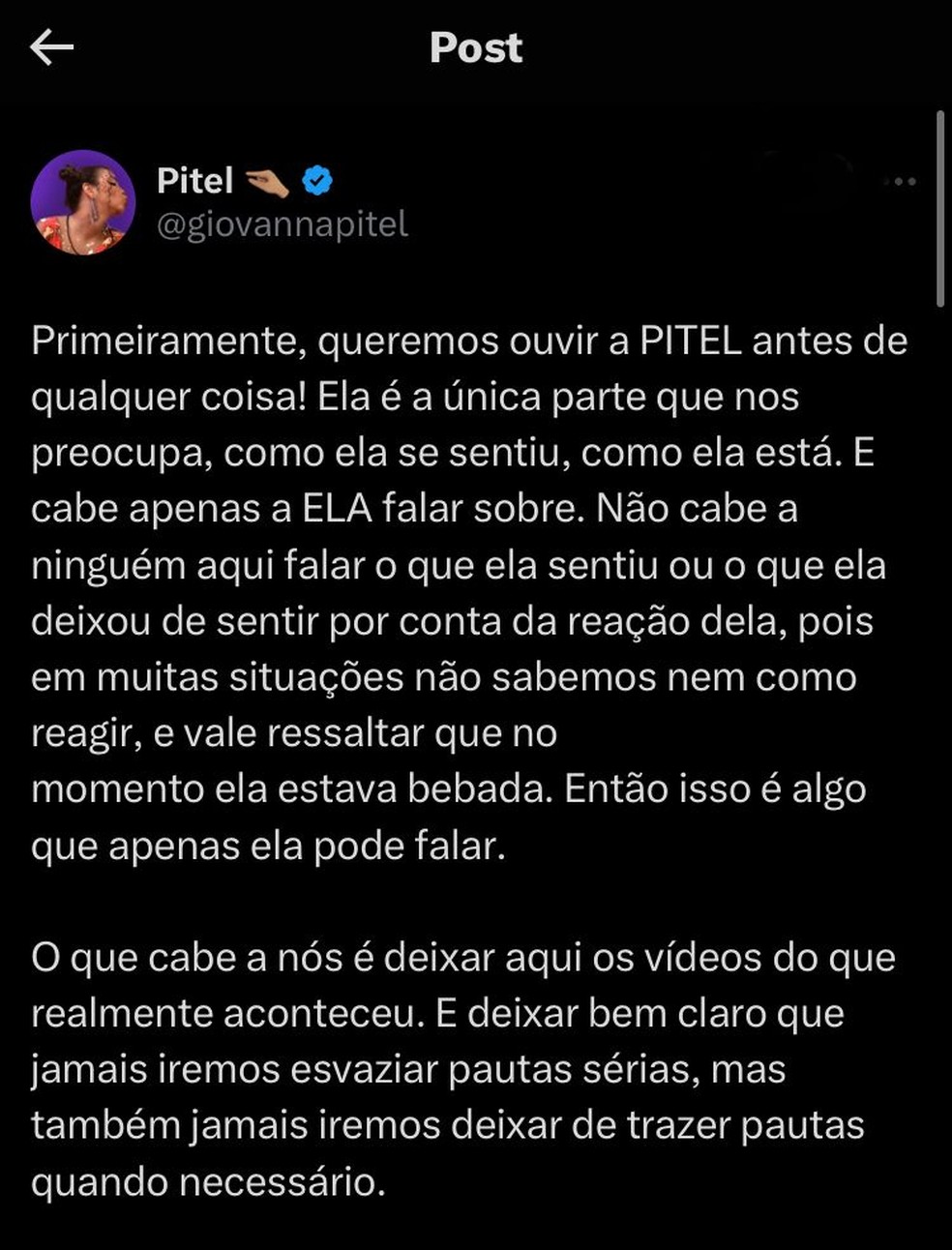Image resolution: width=952 pixels, height=1250 pixels.
Task: Click the Post header title
Action: point(475,46)
